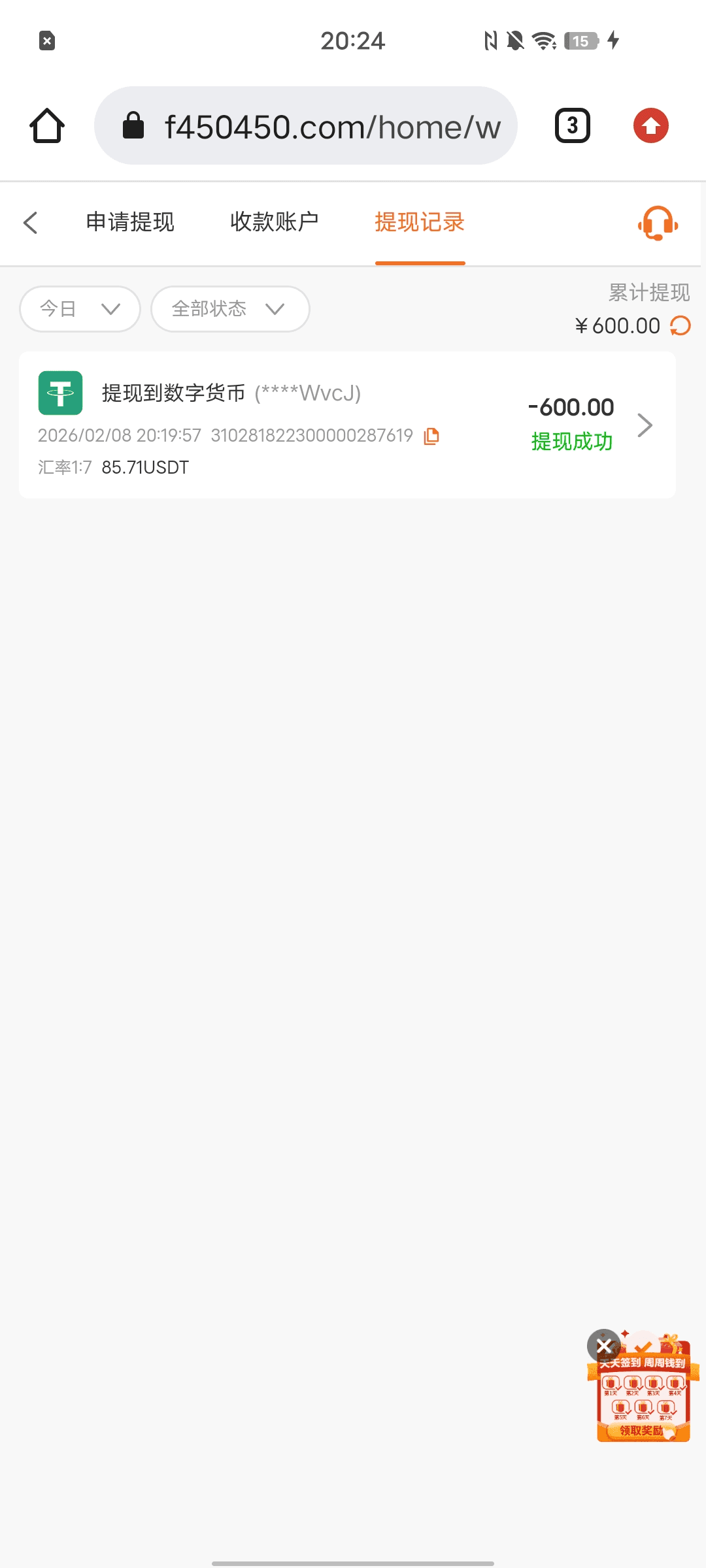706x1568 pixels.
Task: Tap the browser home button
Action: (x=47, y=125)
